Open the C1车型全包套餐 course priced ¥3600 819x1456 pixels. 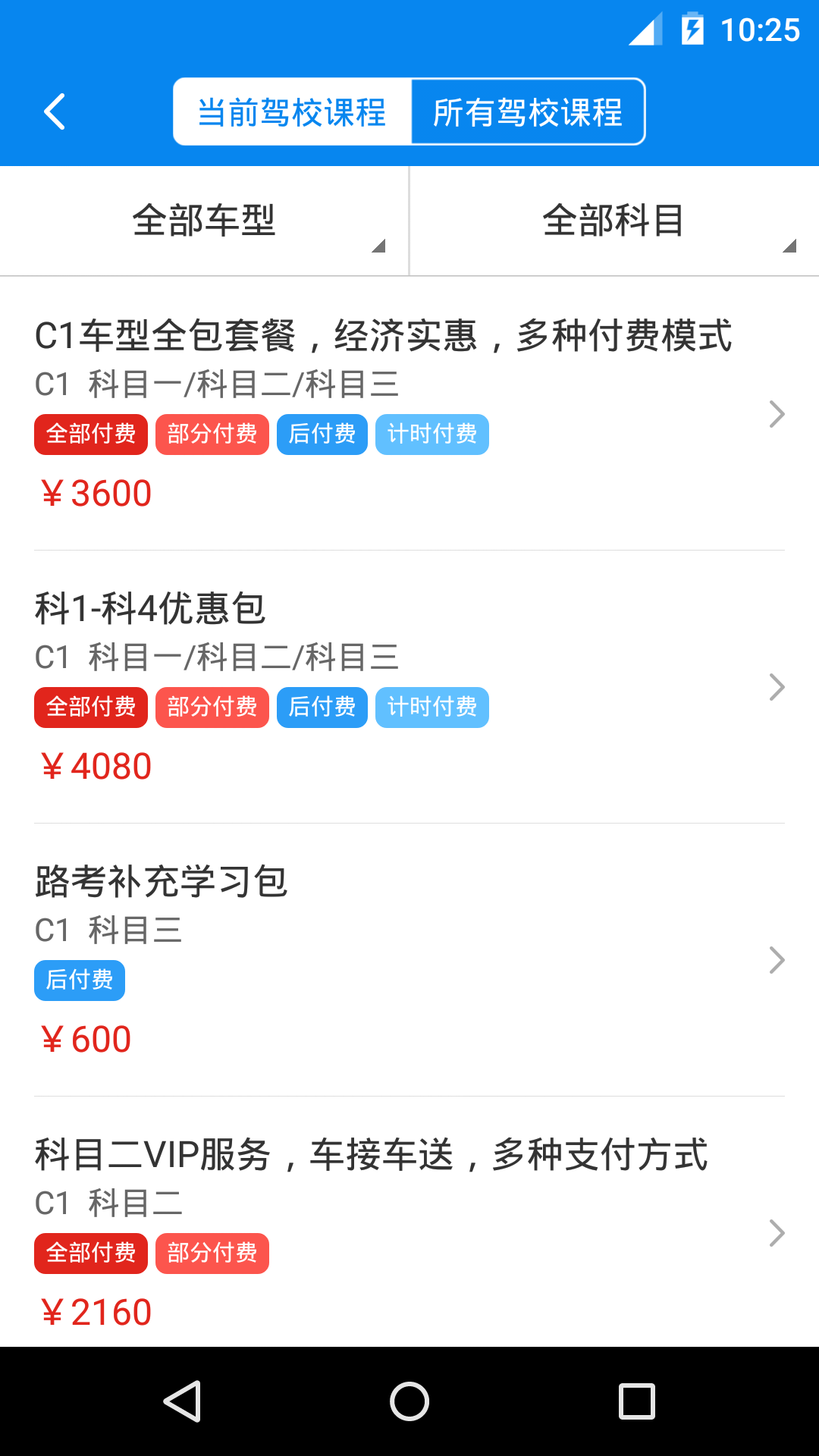(x=409, y=413)
